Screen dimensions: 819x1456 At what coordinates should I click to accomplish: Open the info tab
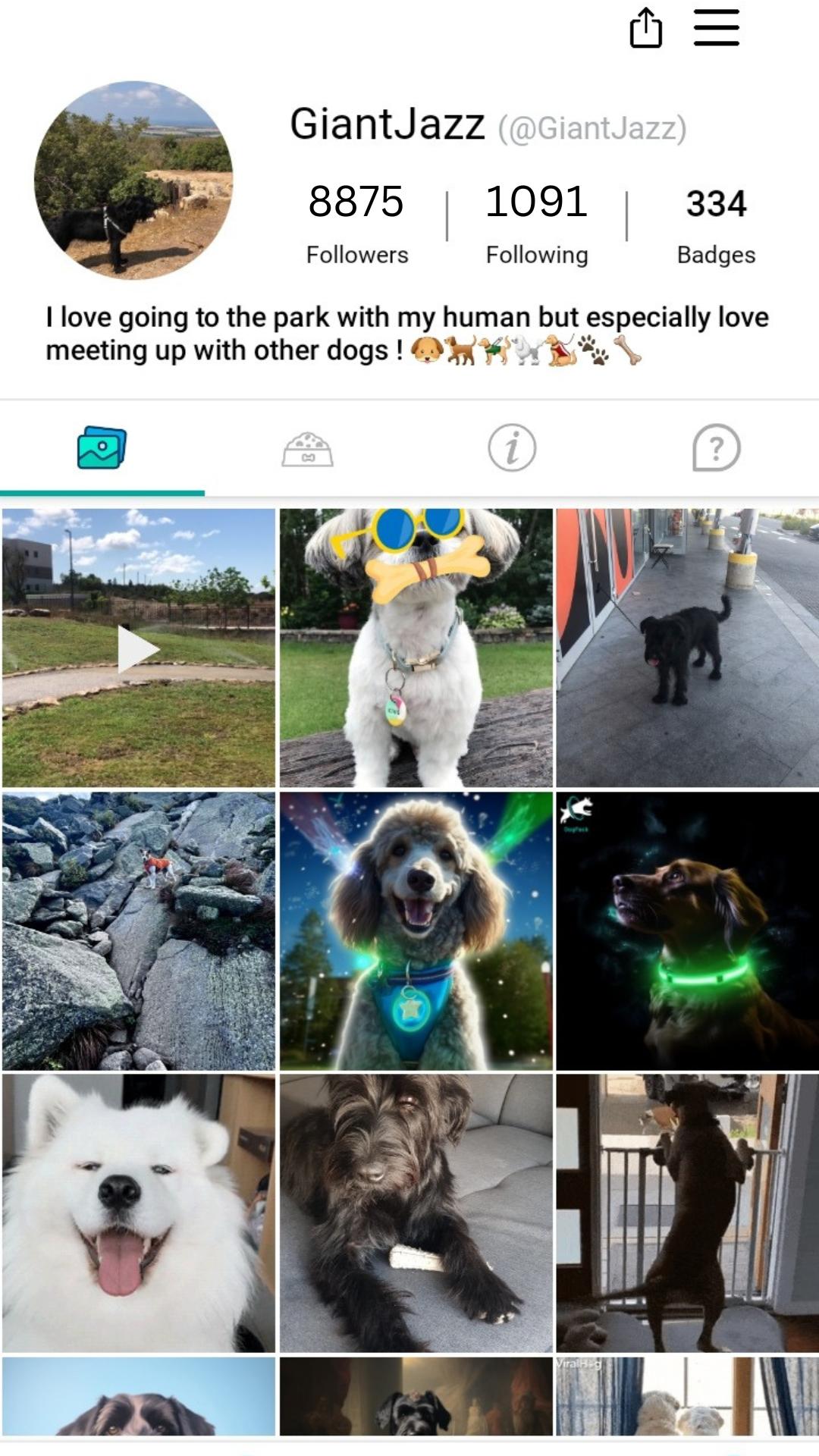click(x=512, y=447)
